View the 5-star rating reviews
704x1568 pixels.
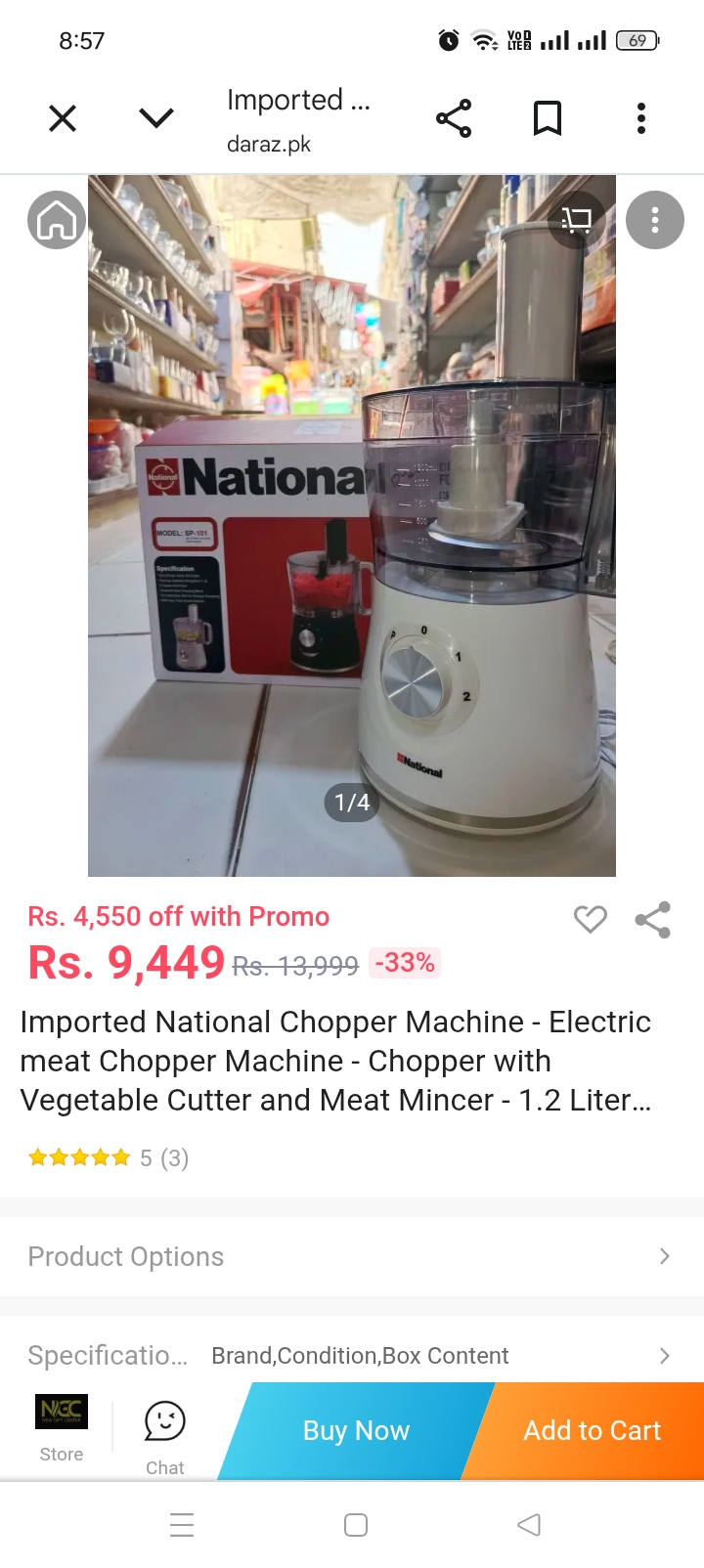[109, 1158]
